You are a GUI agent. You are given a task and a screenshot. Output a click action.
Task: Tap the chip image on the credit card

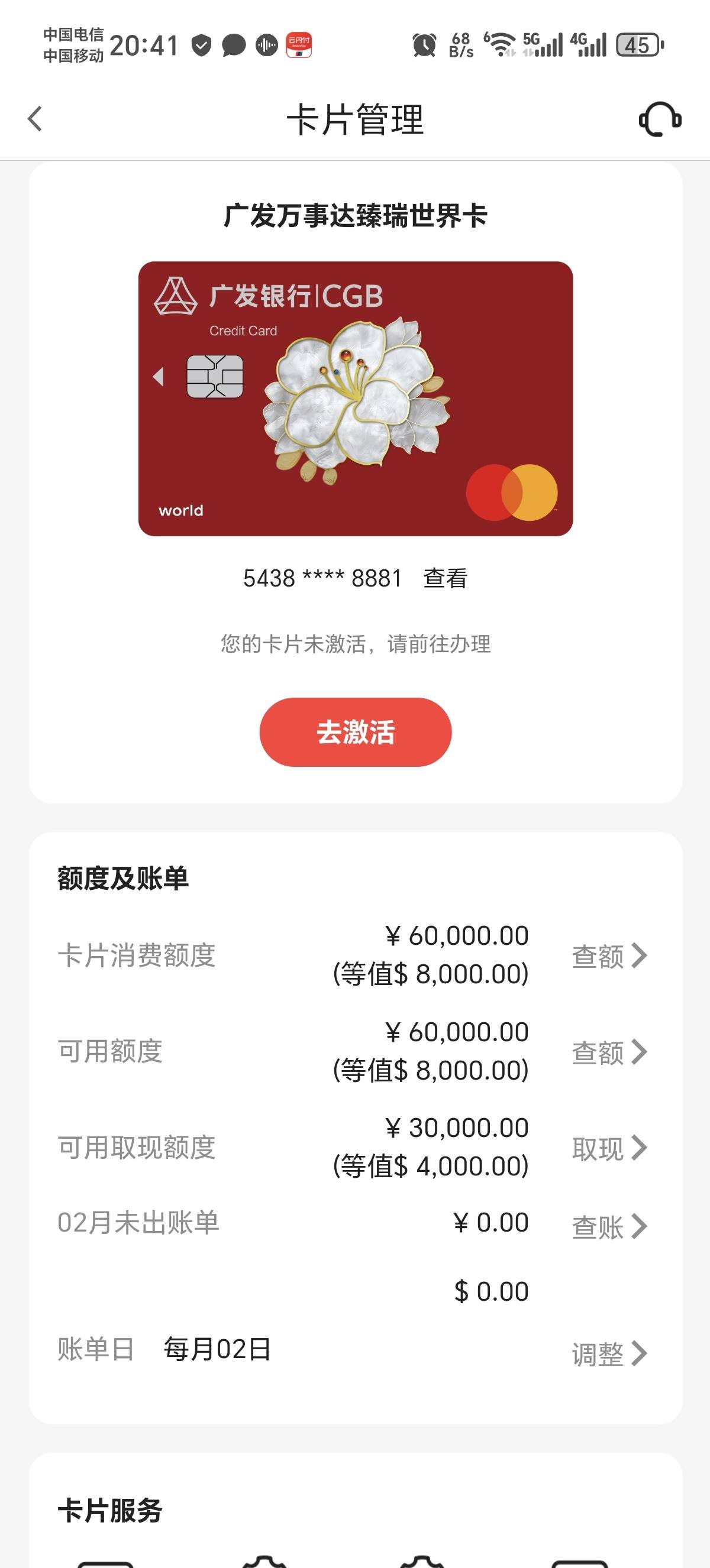(214, 377)
